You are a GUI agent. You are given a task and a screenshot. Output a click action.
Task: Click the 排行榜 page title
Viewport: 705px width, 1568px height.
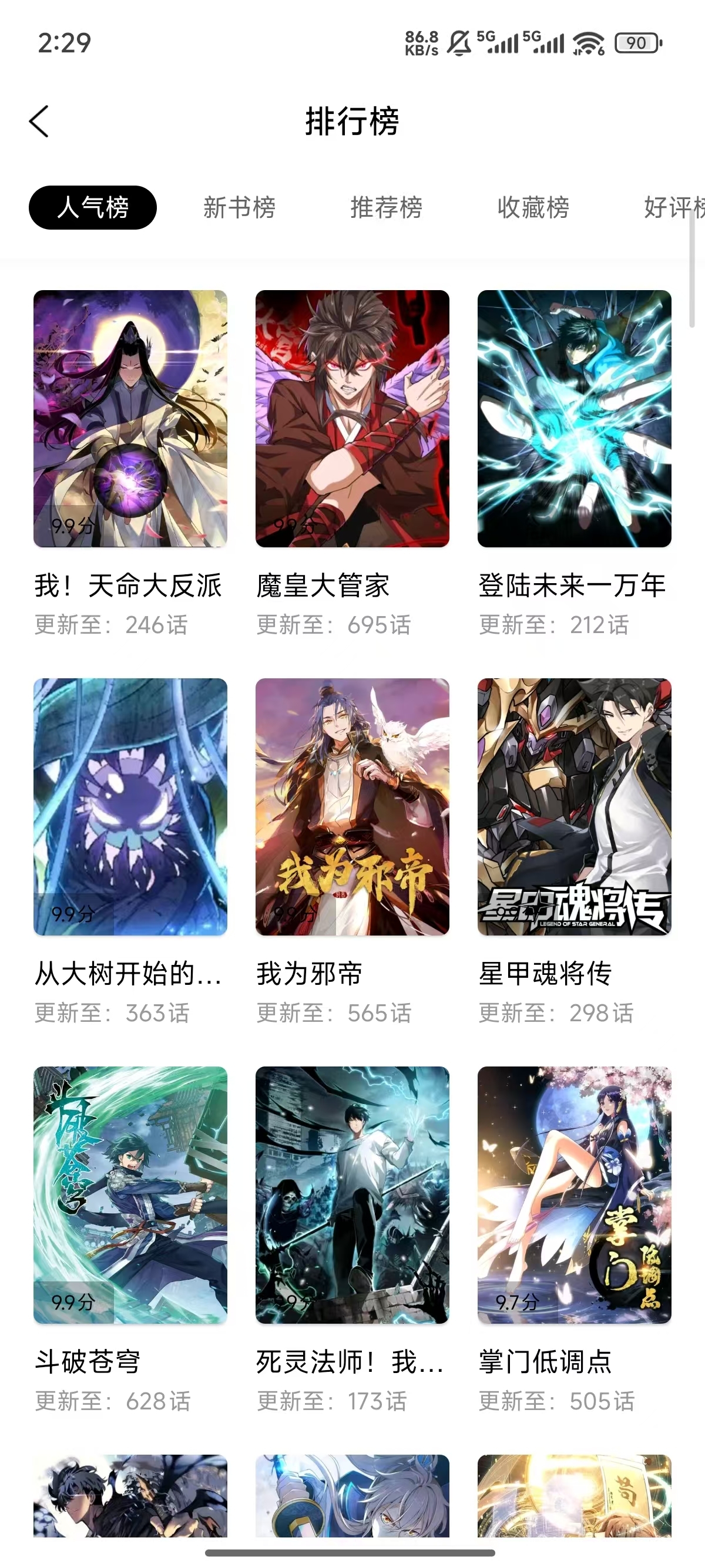[x=352, y=121]
